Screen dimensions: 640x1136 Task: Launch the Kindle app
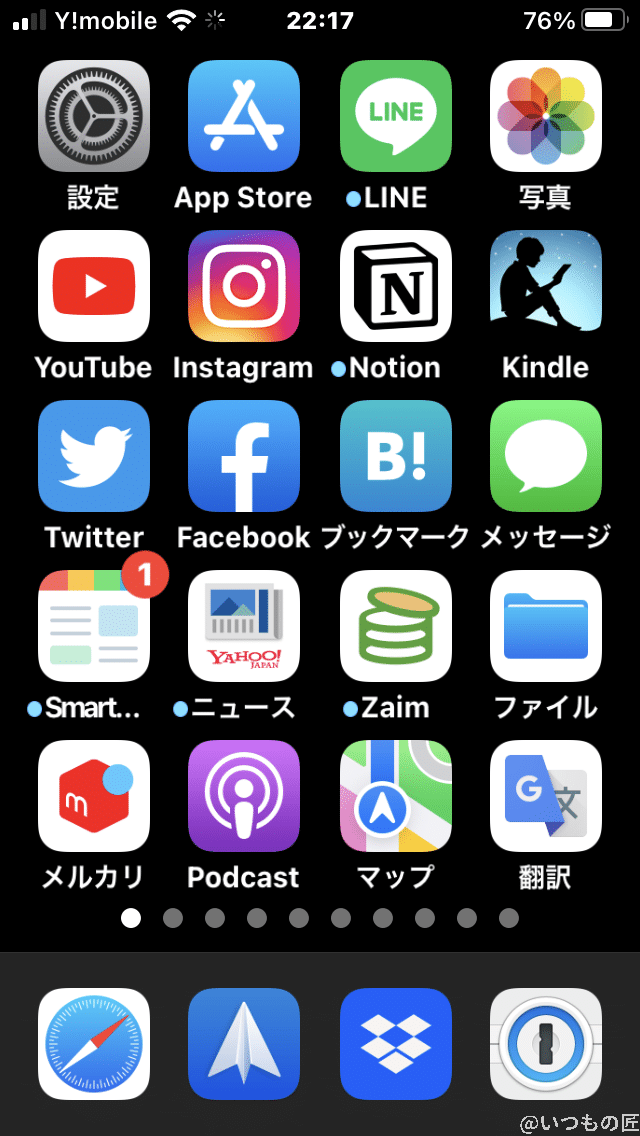pos(546,286)
